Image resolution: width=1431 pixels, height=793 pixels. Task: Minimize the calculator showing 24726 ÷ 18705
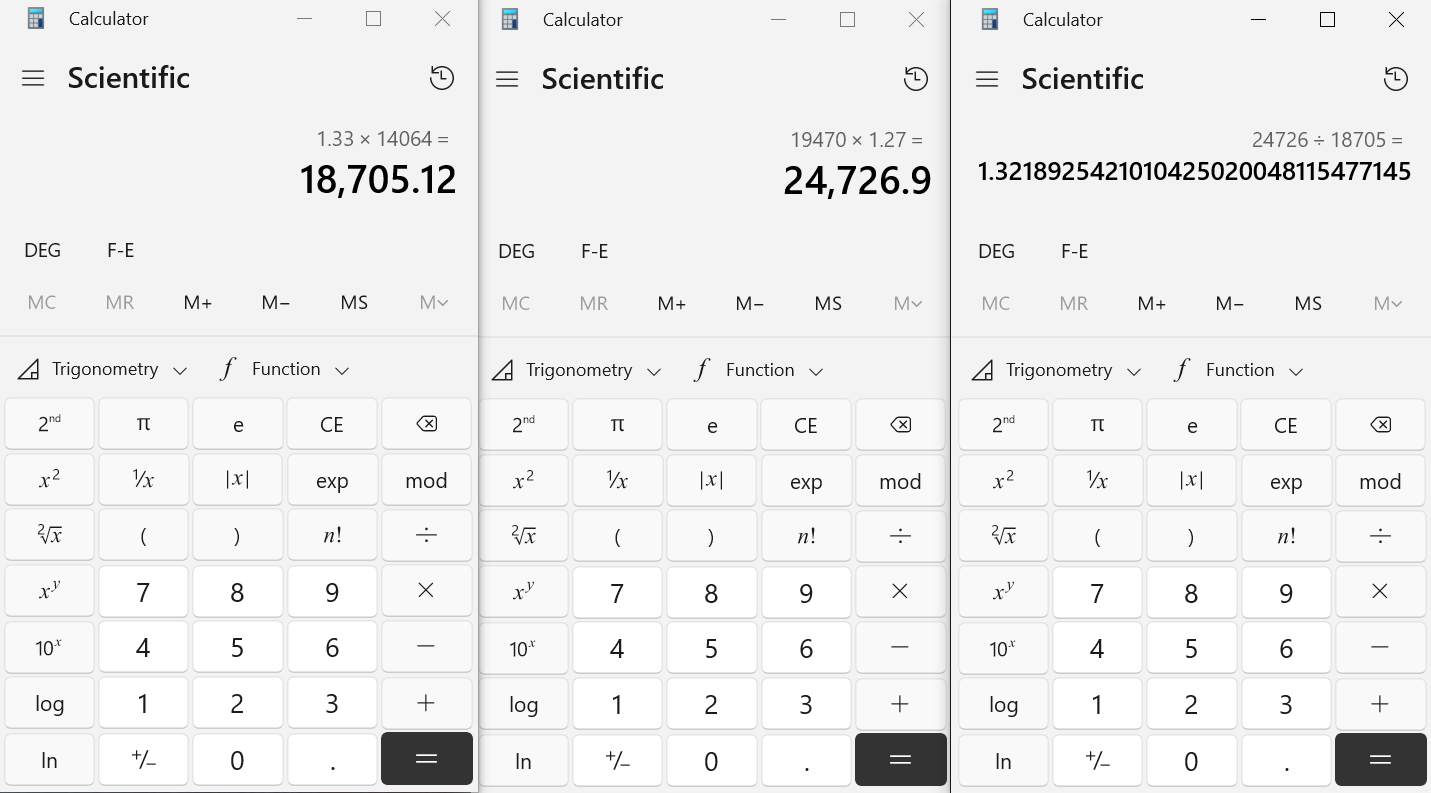tap(1258, 20)
